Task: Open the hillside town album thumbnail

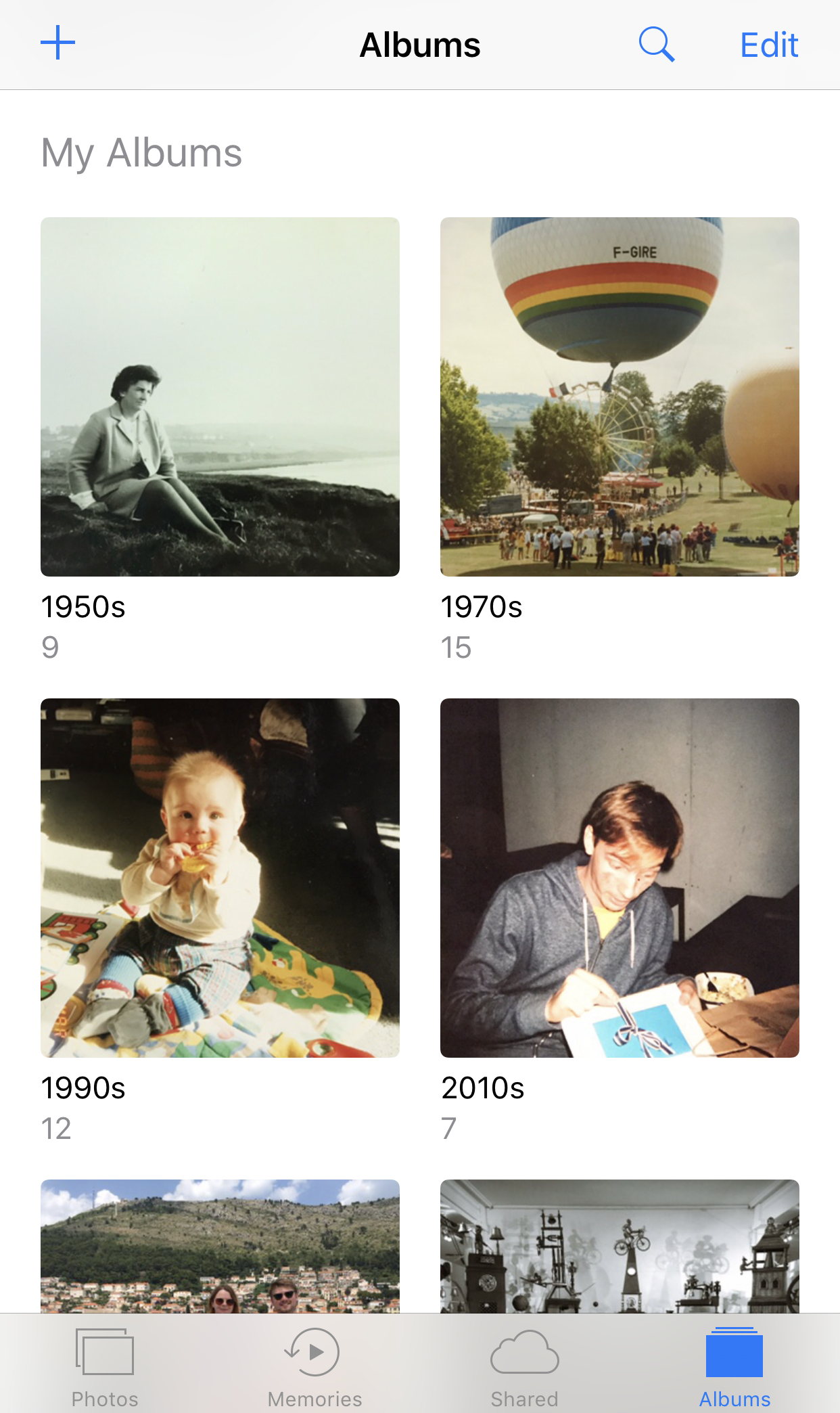Action: click(220, 1246)
